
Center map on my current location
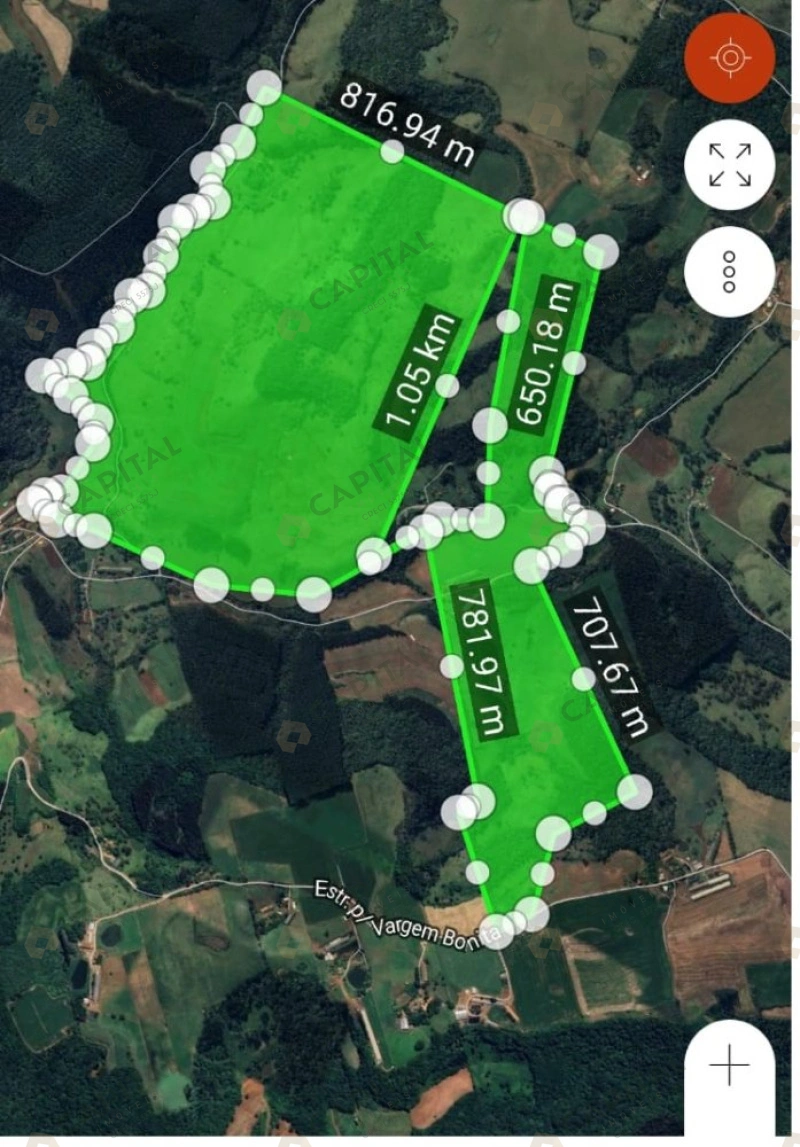729,58
